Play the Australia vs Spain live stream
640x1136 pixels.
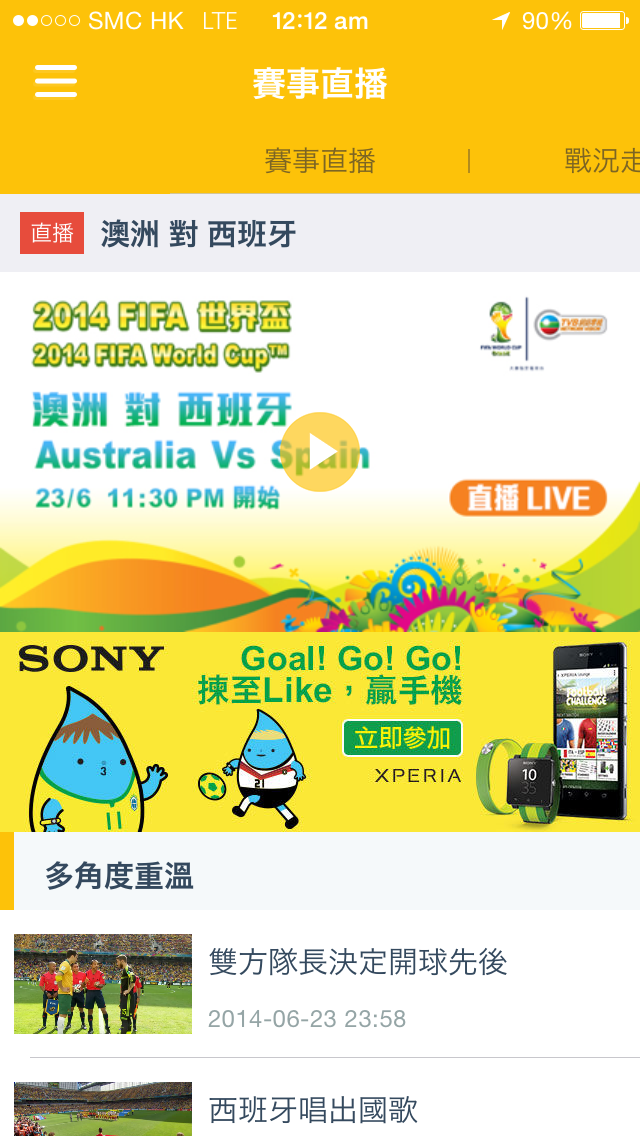tap(320, 452)
